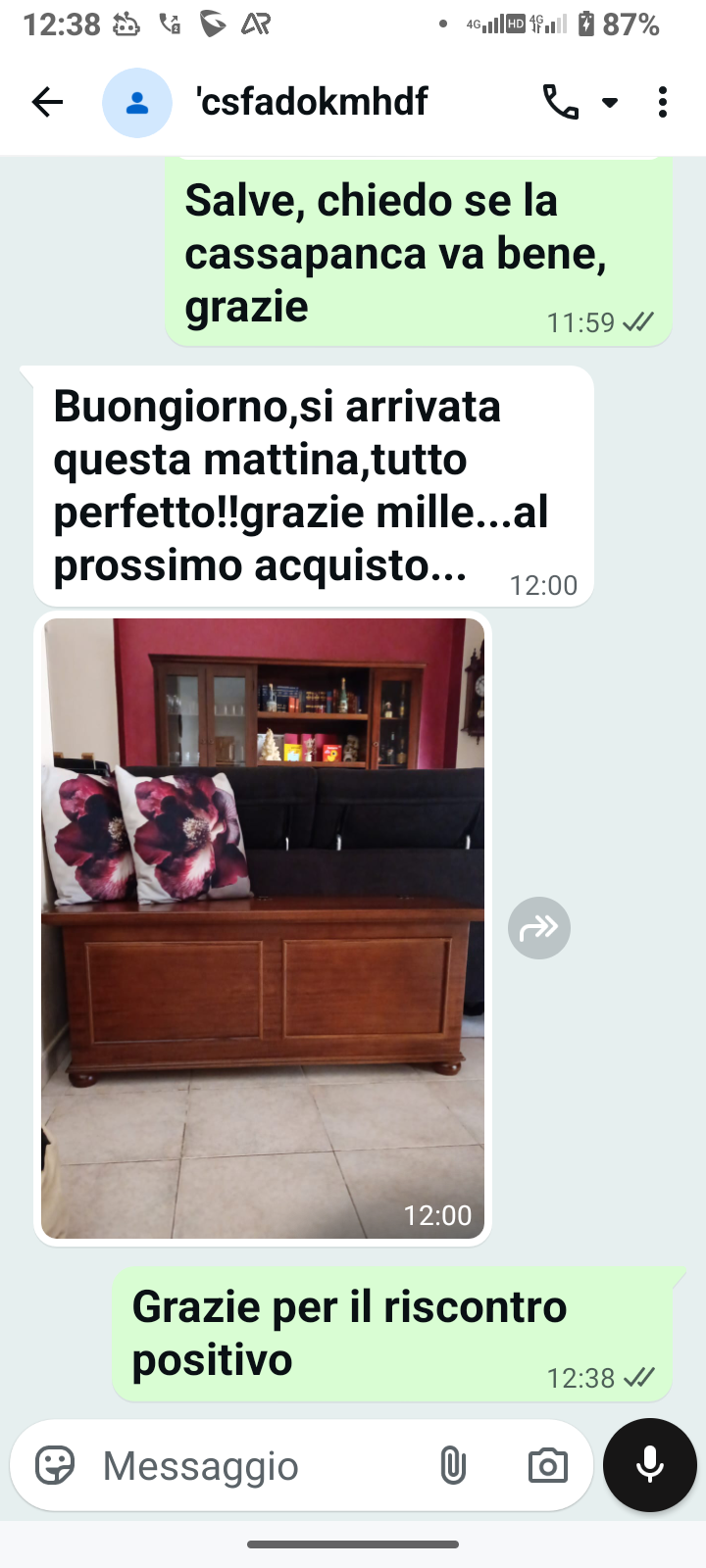Open the received cassapanca photo
The height and width of the screenshot is (1568, 706).
point(263,927)
